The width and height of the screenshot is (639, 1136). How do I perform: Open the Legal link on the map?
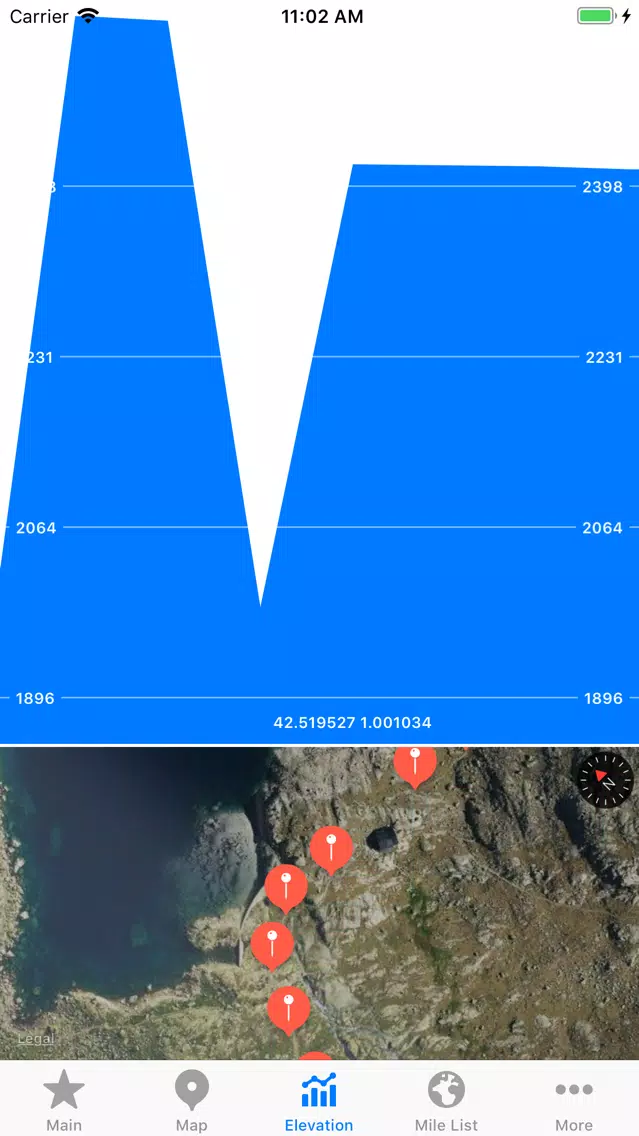coord(36,1039)
